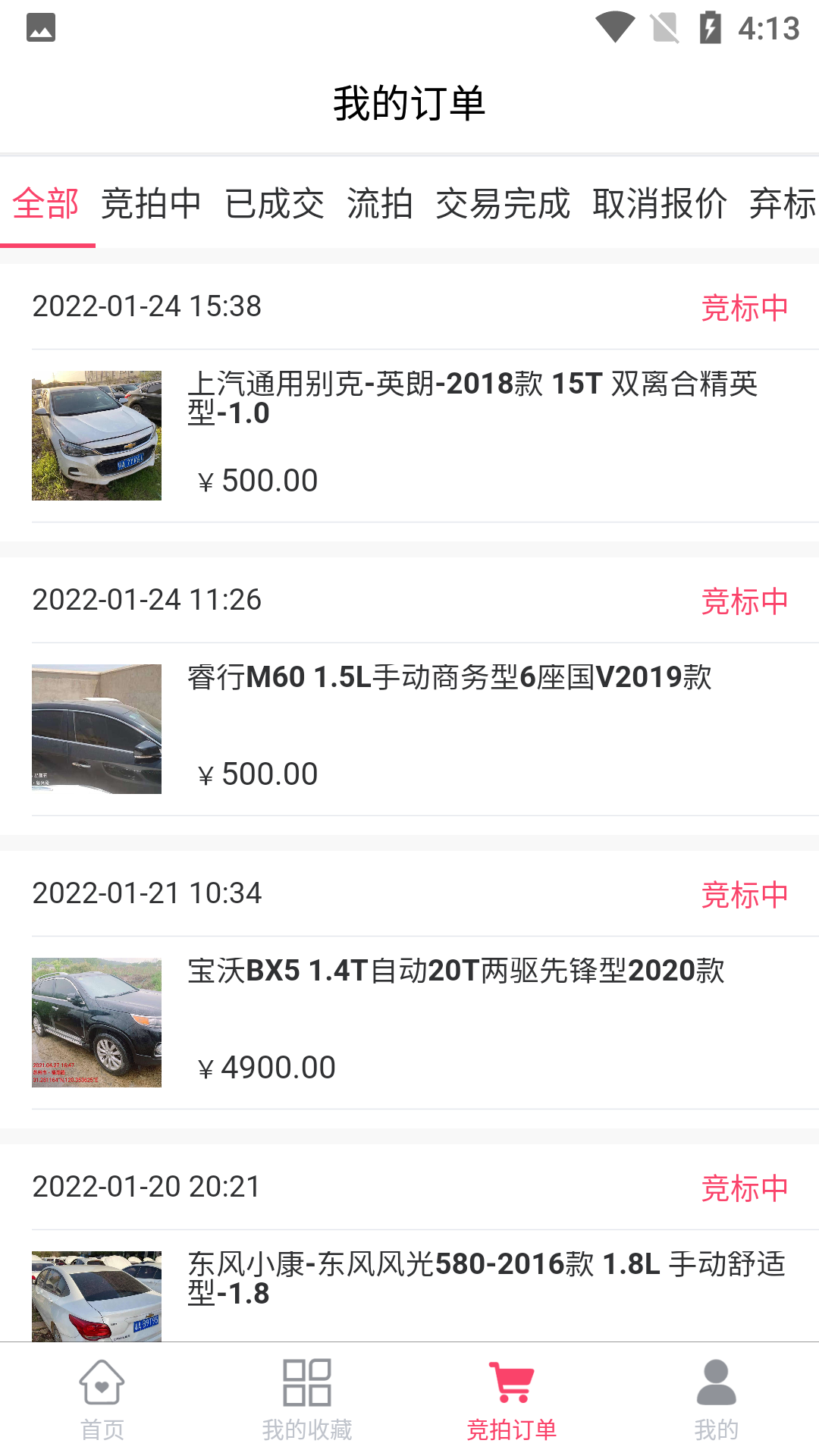Screen dimensions: 819x1456
Task: Show 流拍 orders
Action: 380,204
